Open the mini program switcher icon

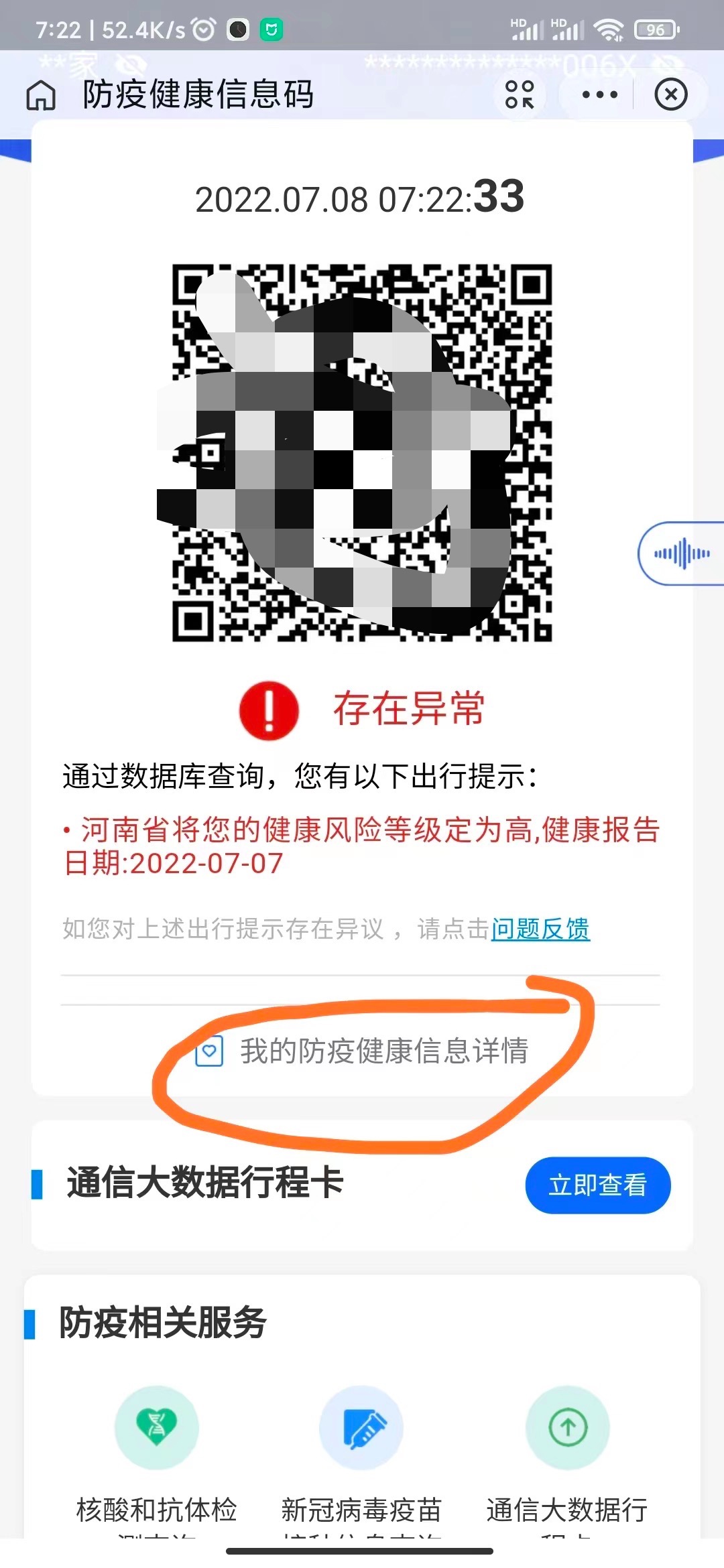(x=520, y=94)
